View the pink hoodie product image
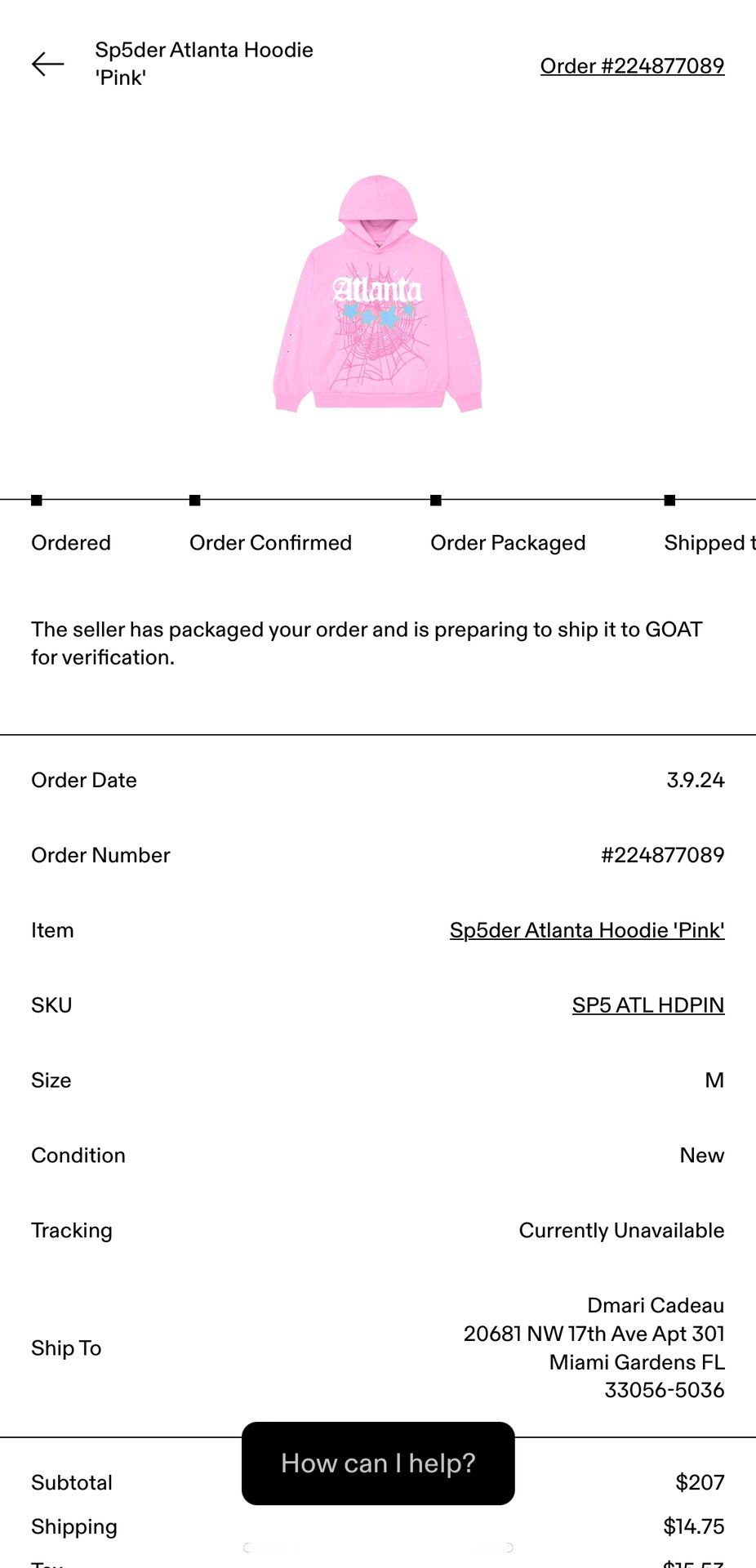This screenshot has height=1568, width=756. pos(377,294)
